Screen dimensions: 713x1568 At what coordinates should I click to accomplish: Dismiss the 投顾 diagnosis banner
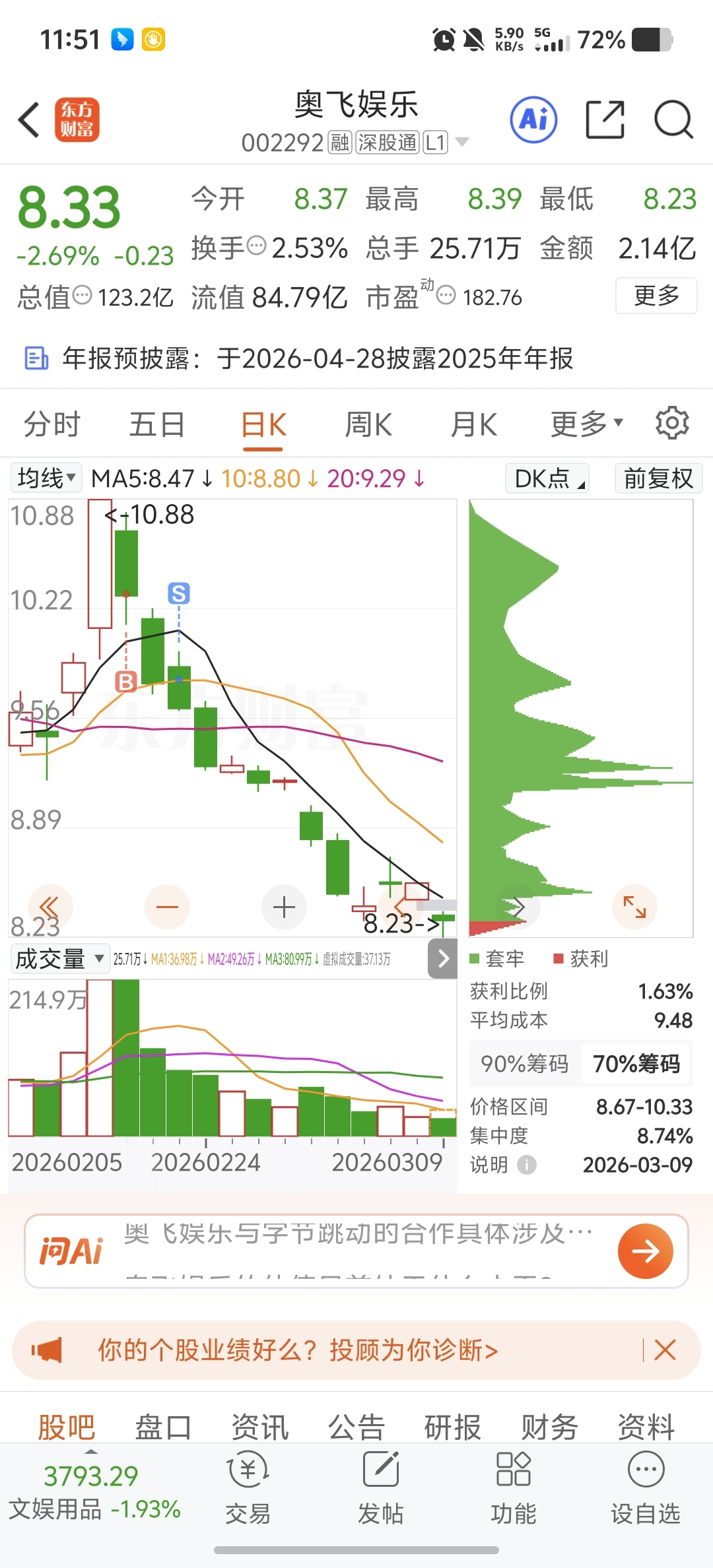tap(665, 1350)
